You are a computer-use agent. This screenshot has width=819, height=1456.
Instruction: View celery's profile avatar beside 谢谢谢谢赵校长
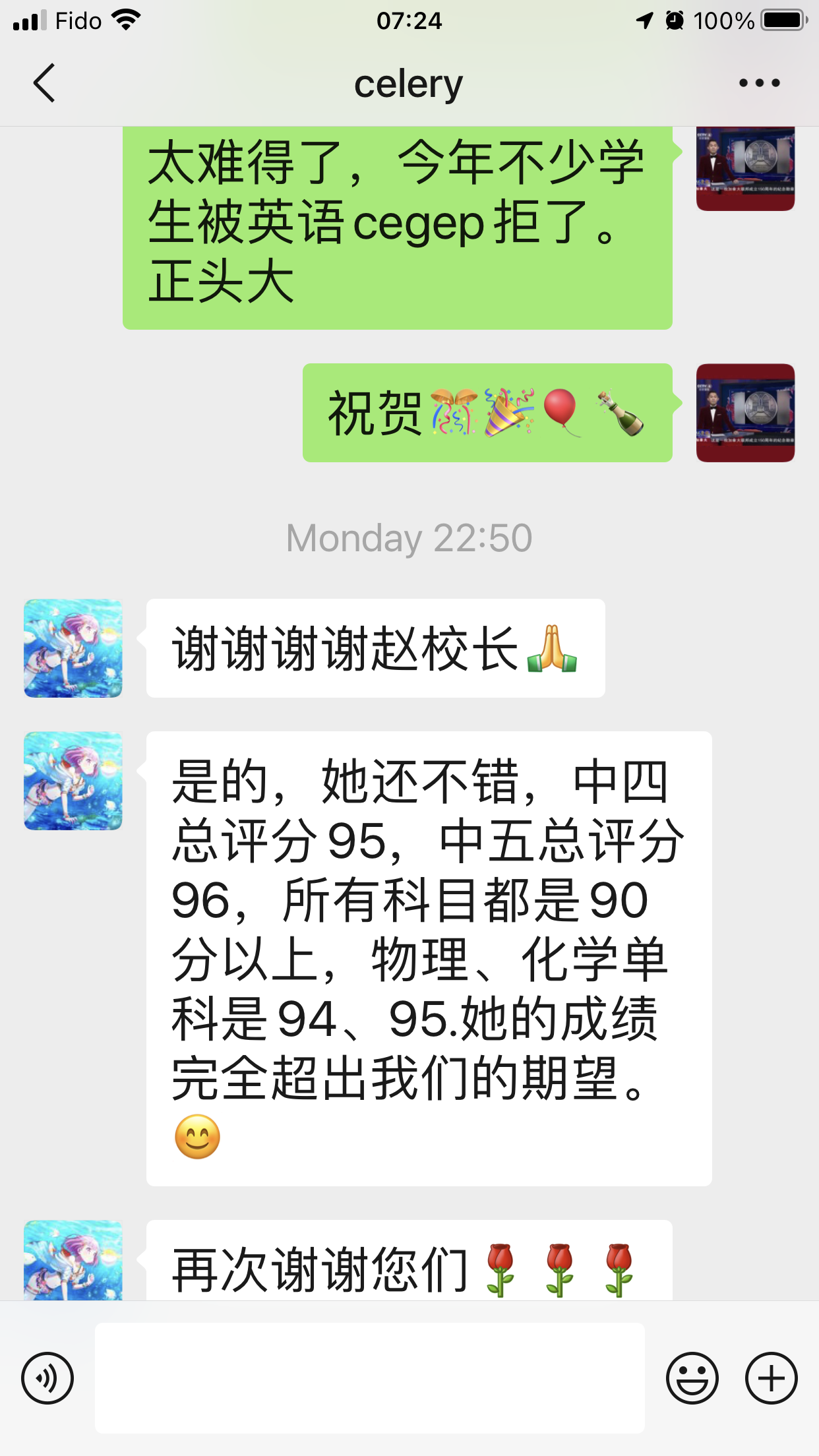point(73,648)
